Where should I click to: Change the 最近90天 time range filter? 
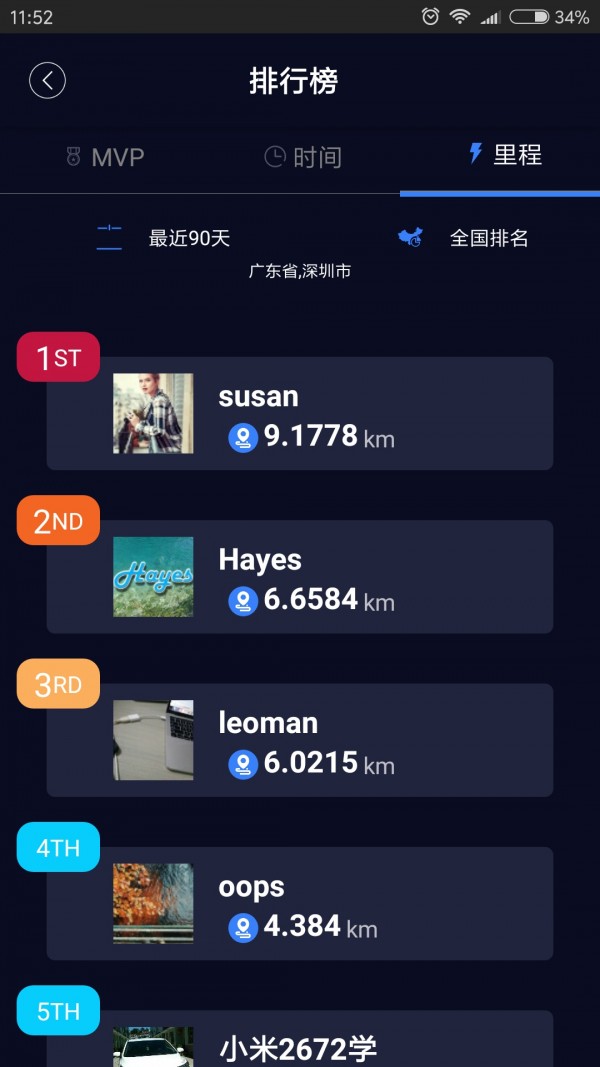pyautogui.click(x=165, y=238)
